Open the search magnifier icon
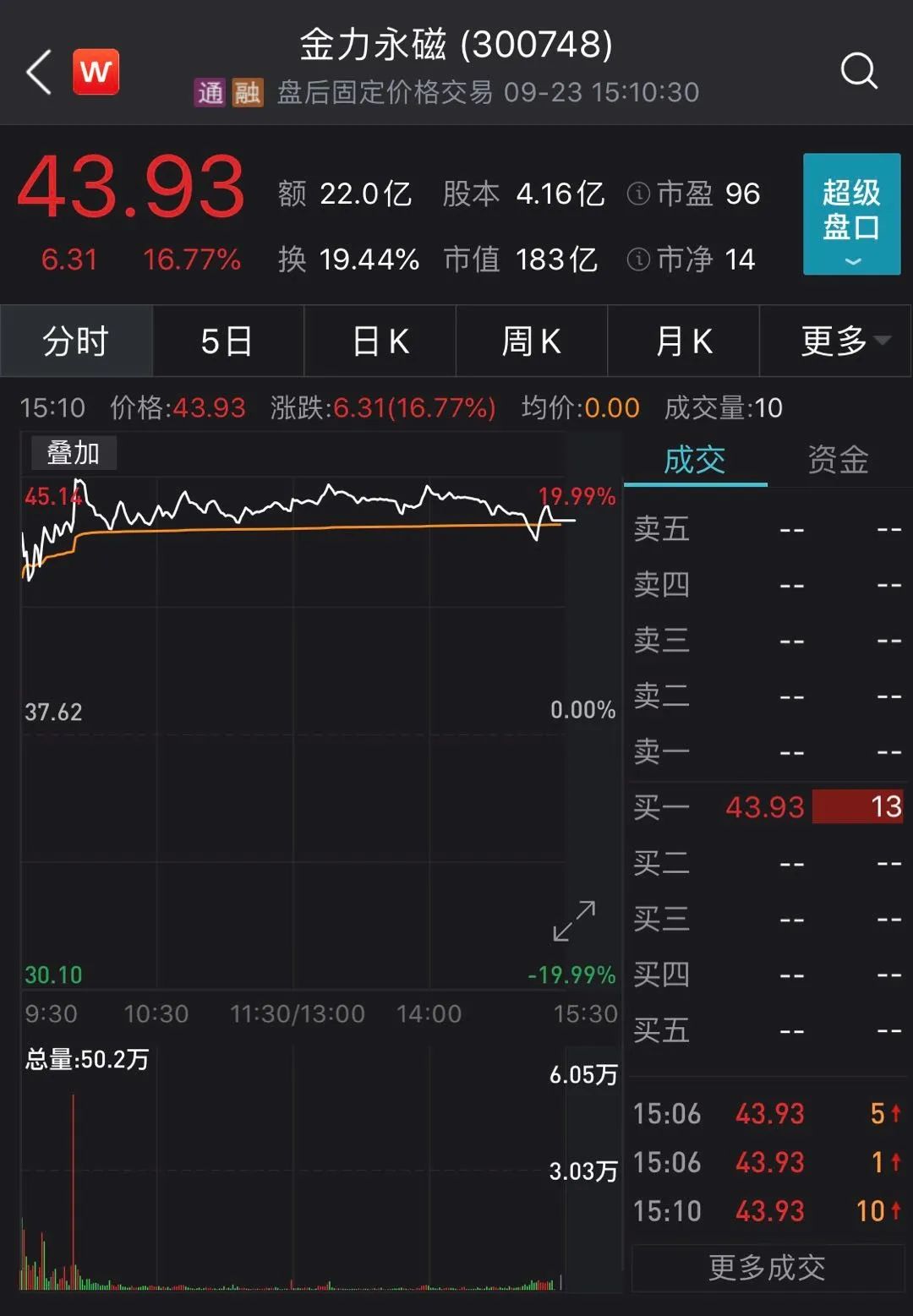The width and height of the screenshot is (913, 1316). [x=858, y=71]
